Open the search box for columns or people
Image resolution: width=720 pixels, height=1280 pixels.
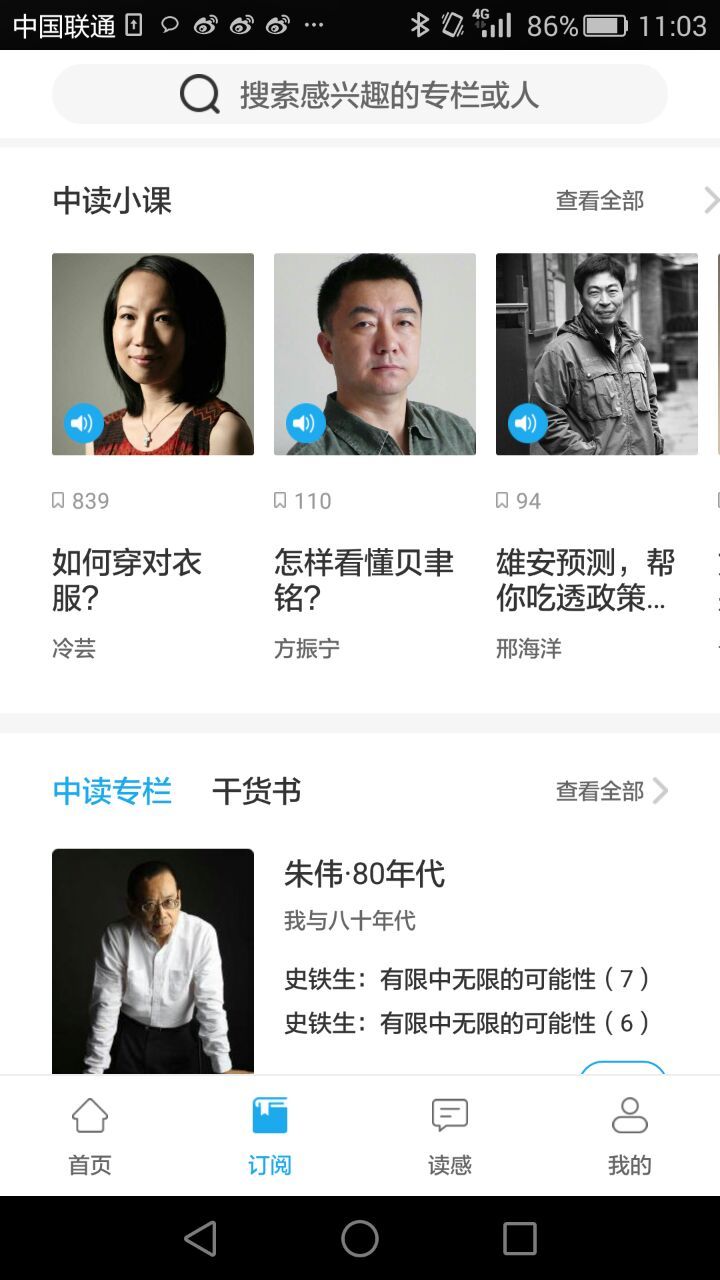pyautogui.click(x=360, y=95)
